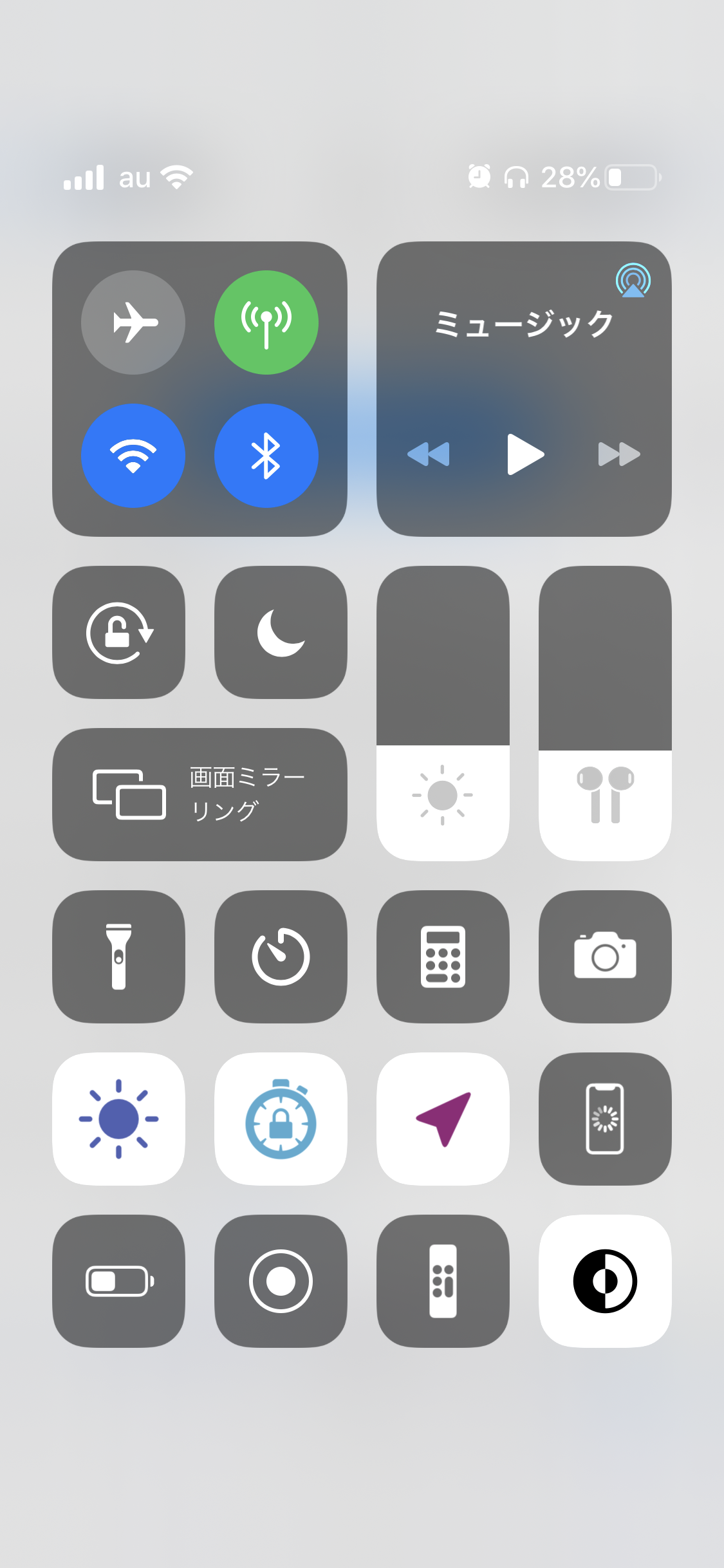Turn off cellular data
This screenshot has width=724, height=1568.
(266, 322)
